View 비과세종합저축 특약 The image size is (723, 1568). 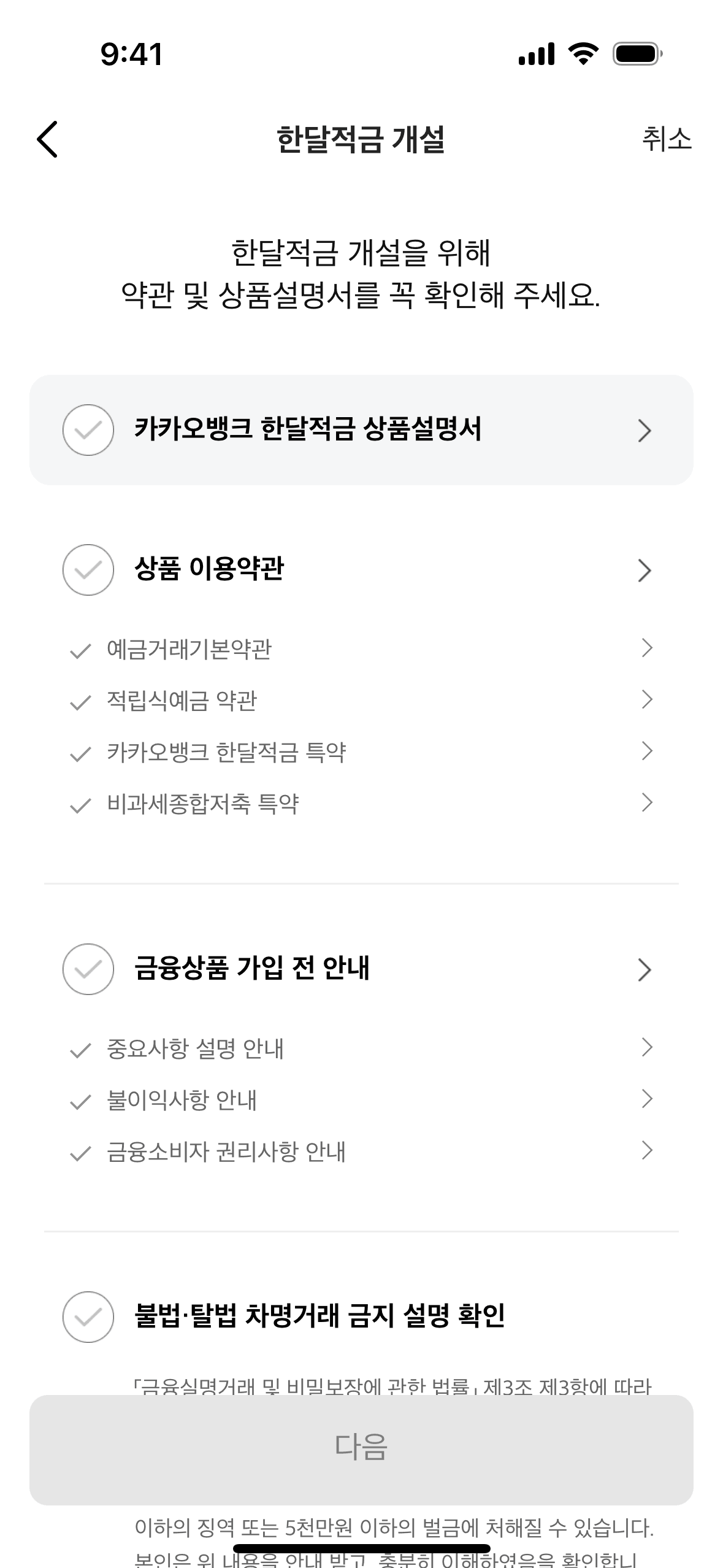pos(203,804)
